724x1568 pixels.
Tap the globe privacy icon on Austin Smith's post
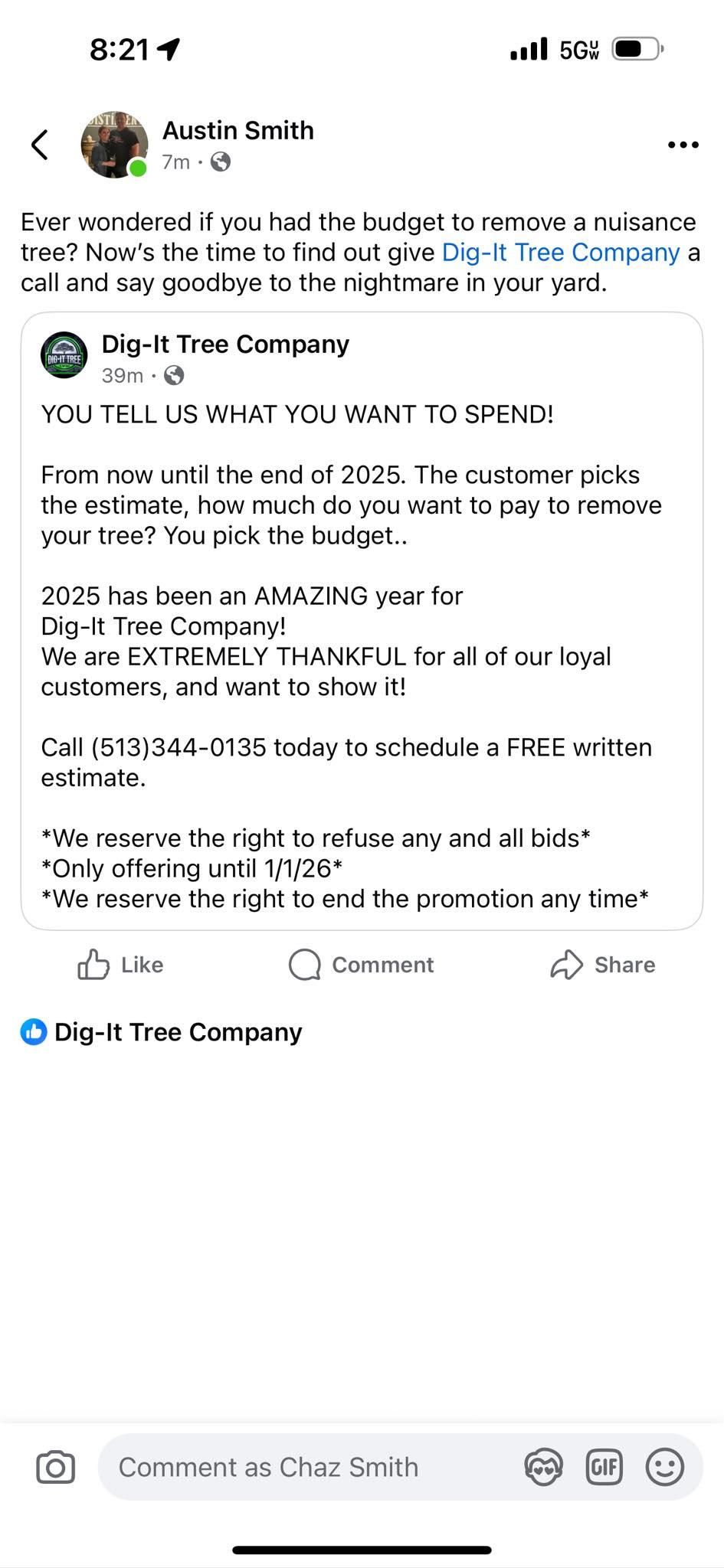click(x=220, y=162)
